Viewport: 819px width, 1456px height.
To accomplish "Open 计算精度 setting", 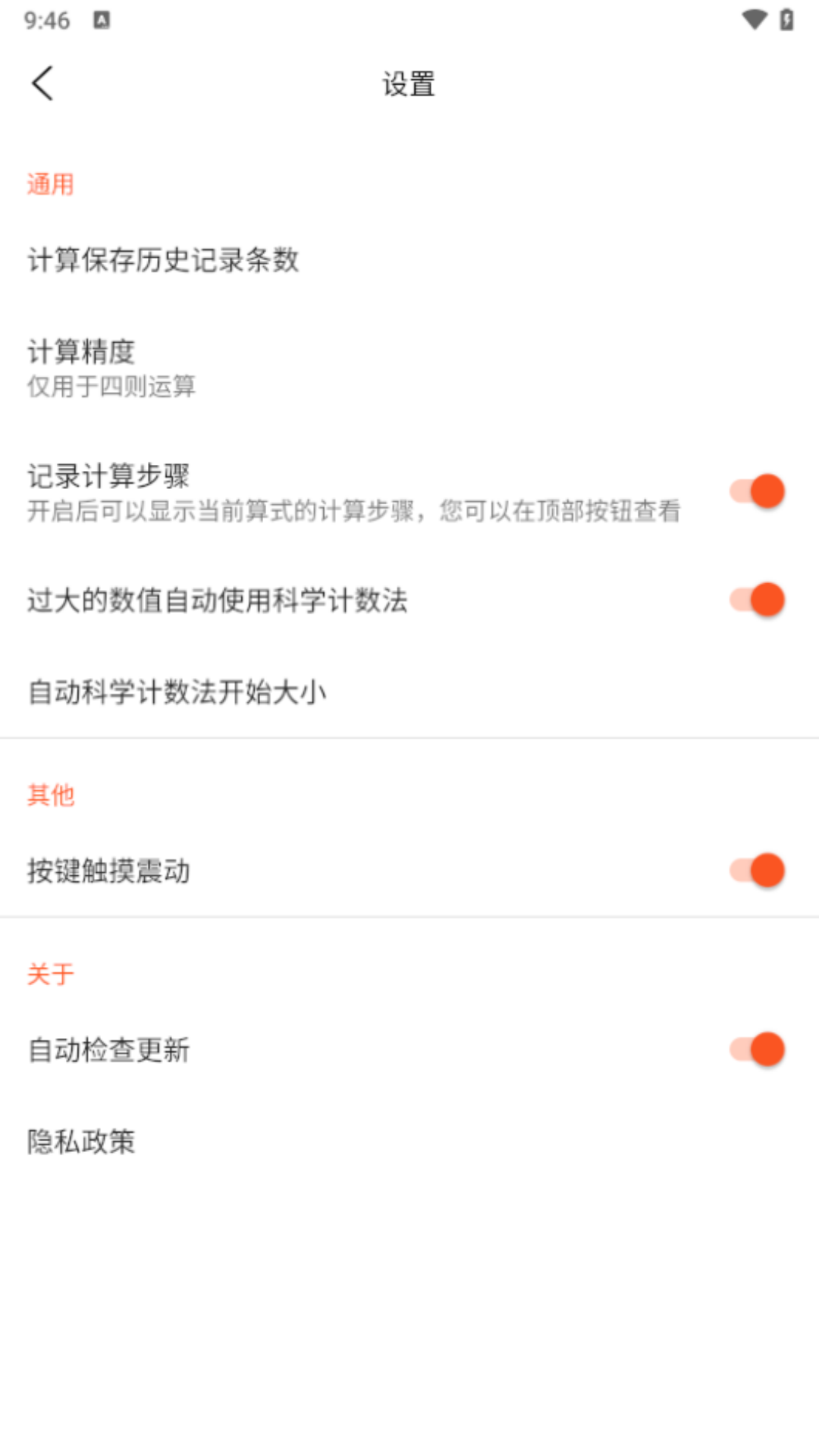I will click(x=82, y=351).
